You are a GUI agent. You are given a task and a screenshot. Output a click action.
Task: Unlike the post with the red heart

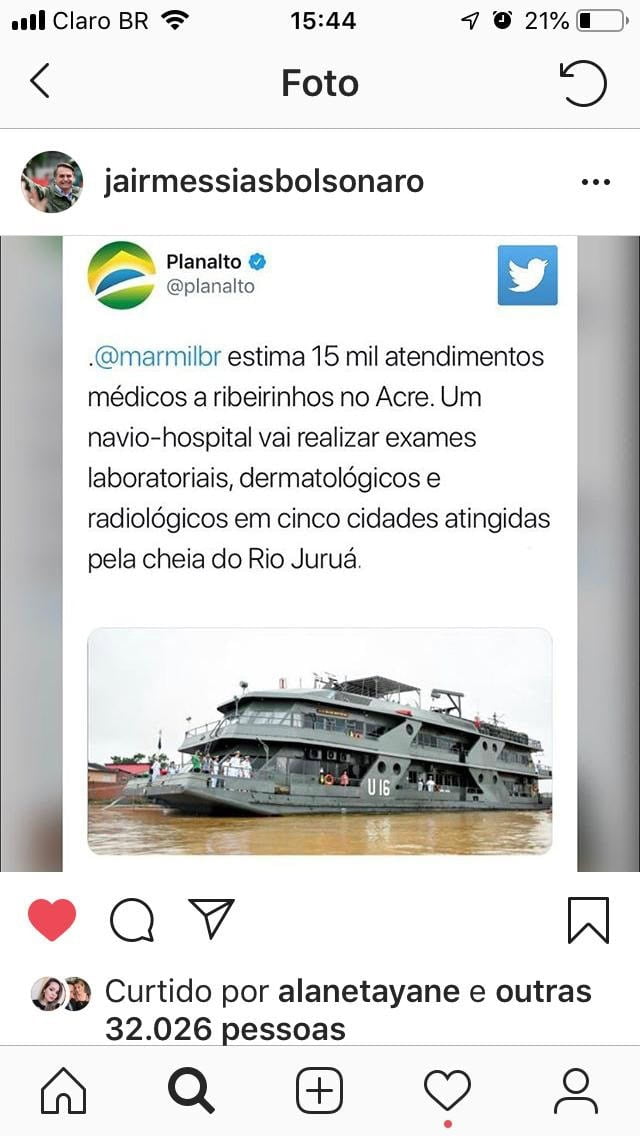click(x=52, y=920)
